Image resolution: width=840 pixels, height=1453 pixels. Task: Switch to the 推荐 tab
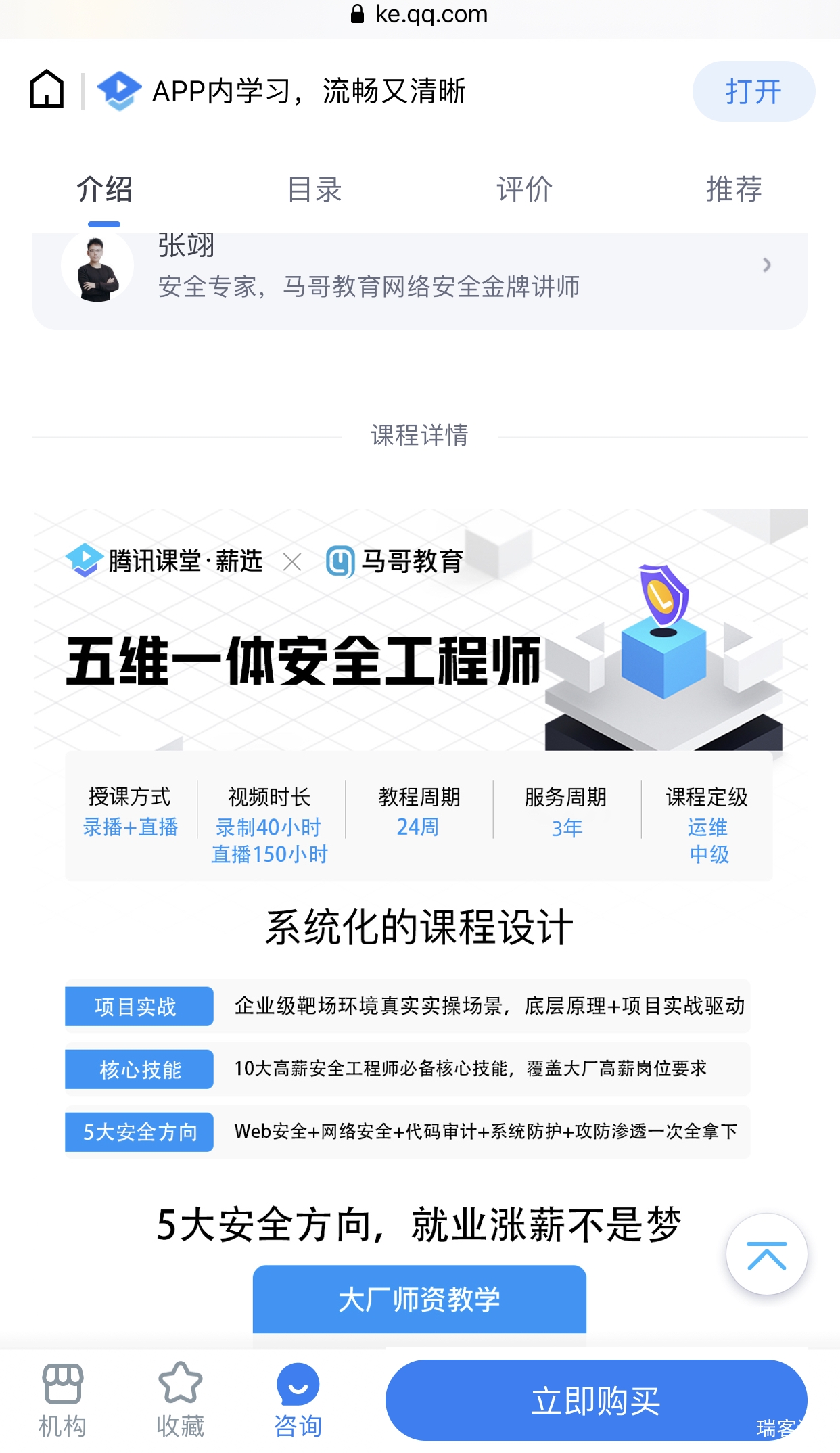(x=734, y=189)
